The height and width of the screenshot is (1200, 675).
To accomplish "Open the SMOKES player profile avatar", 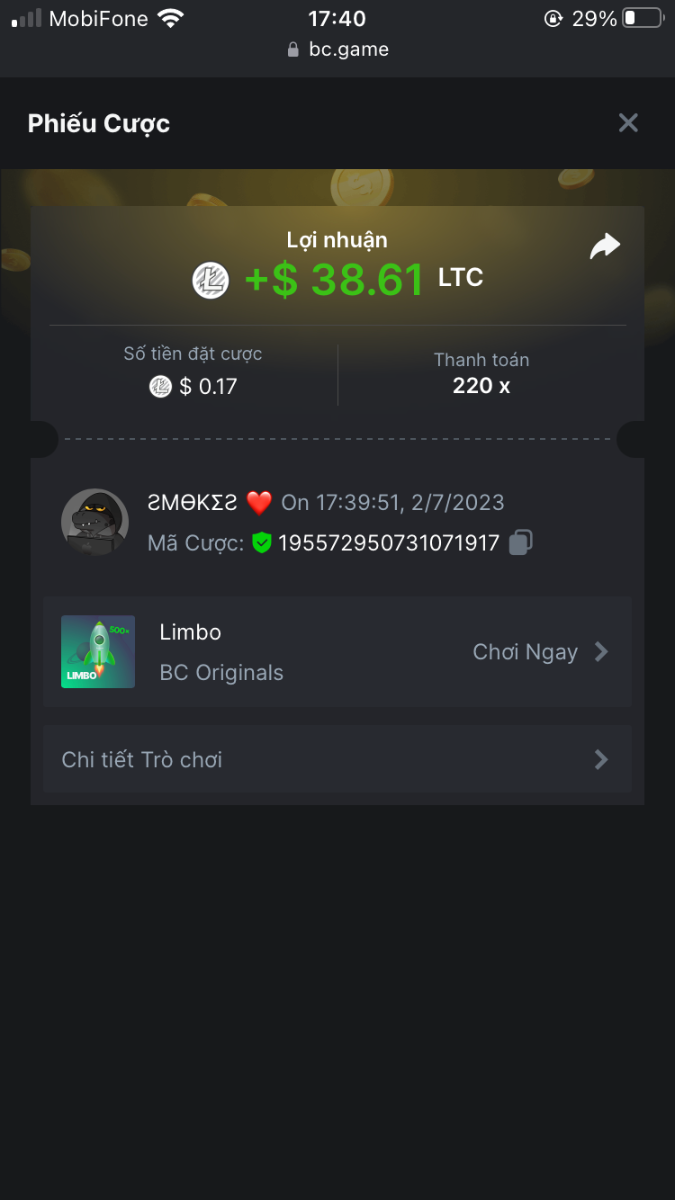I will tap(95, 522).
